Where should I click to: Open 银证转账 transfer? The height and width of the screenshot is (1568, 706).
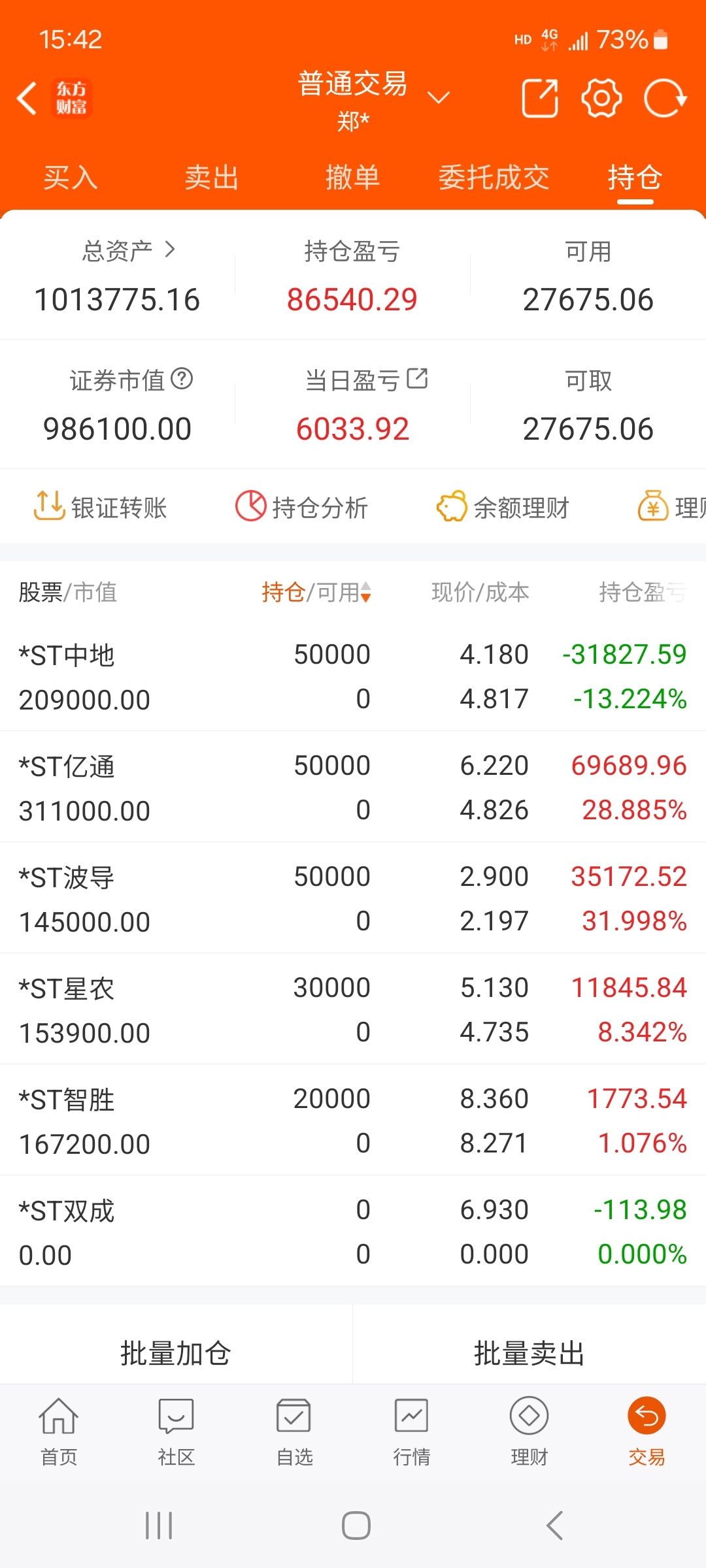[100, 507]
